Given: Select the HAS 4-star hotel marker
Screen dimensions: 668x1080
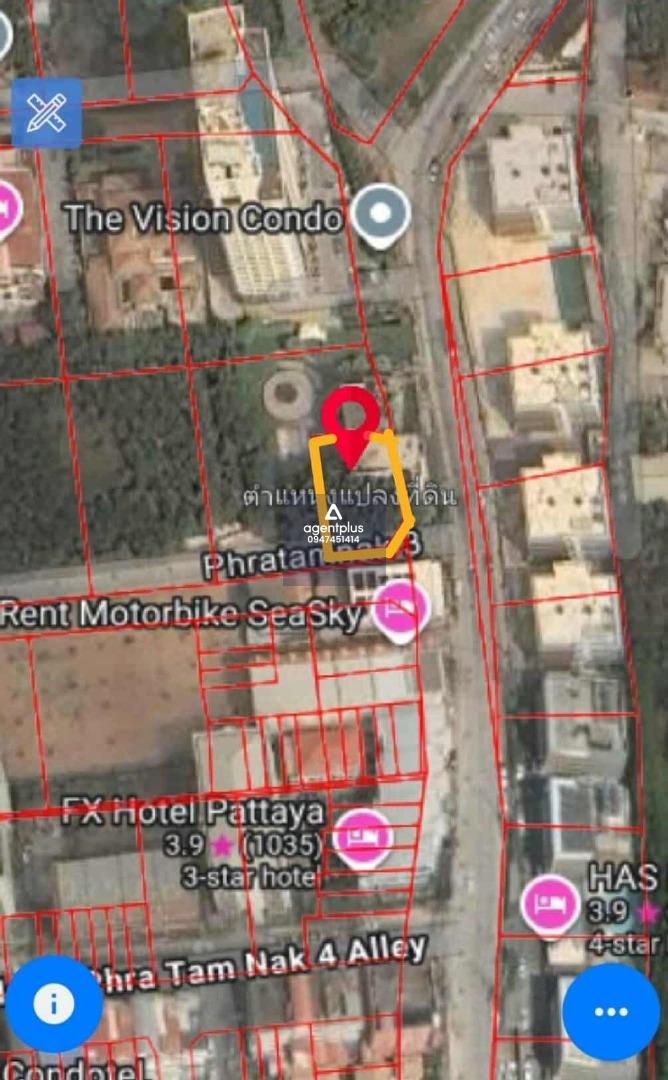Looking at the screenshot, I should pos(550,906).
